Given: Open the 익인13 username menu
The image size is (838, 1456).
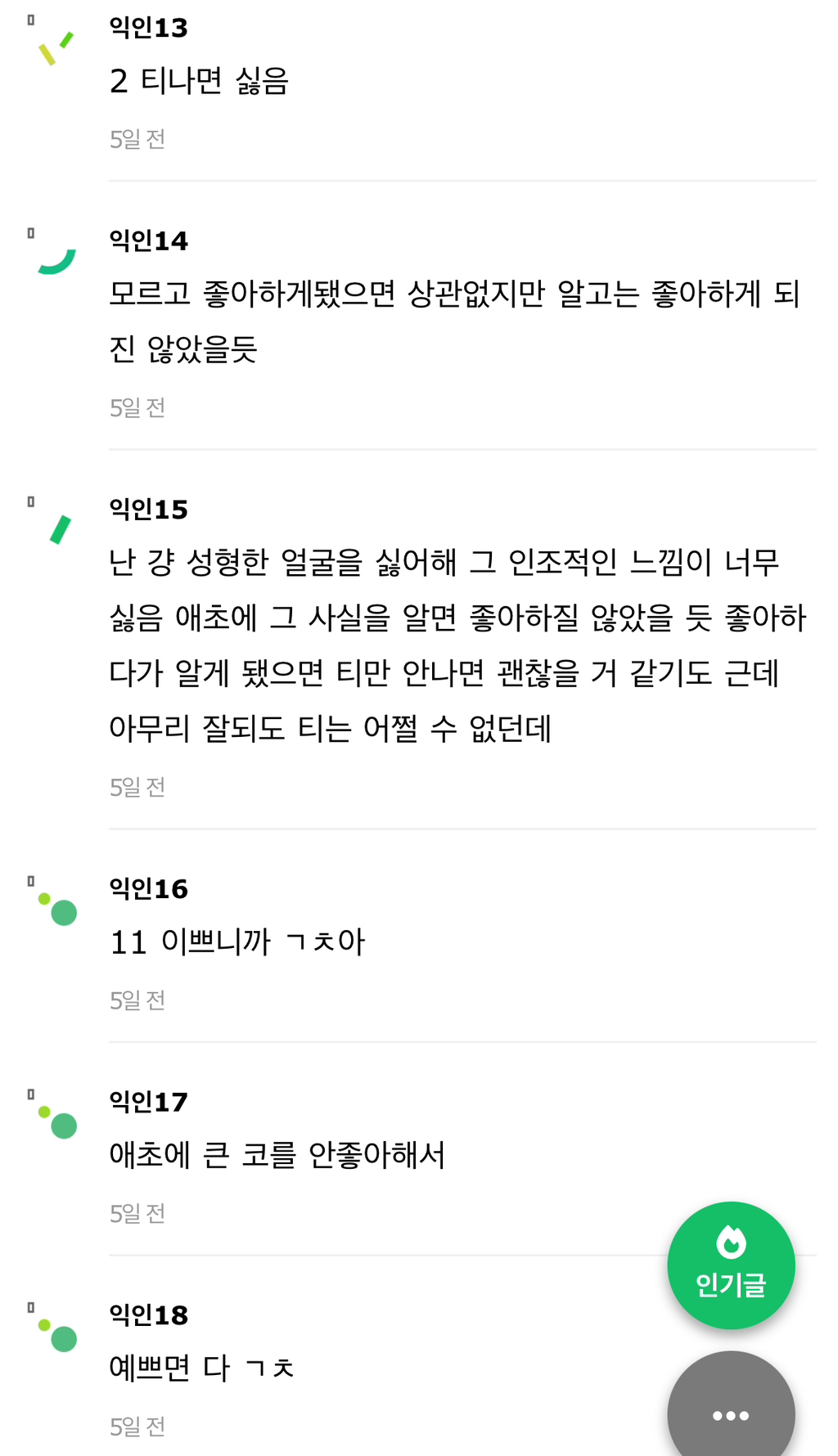Looking at the screenshot, I should 147,27.
